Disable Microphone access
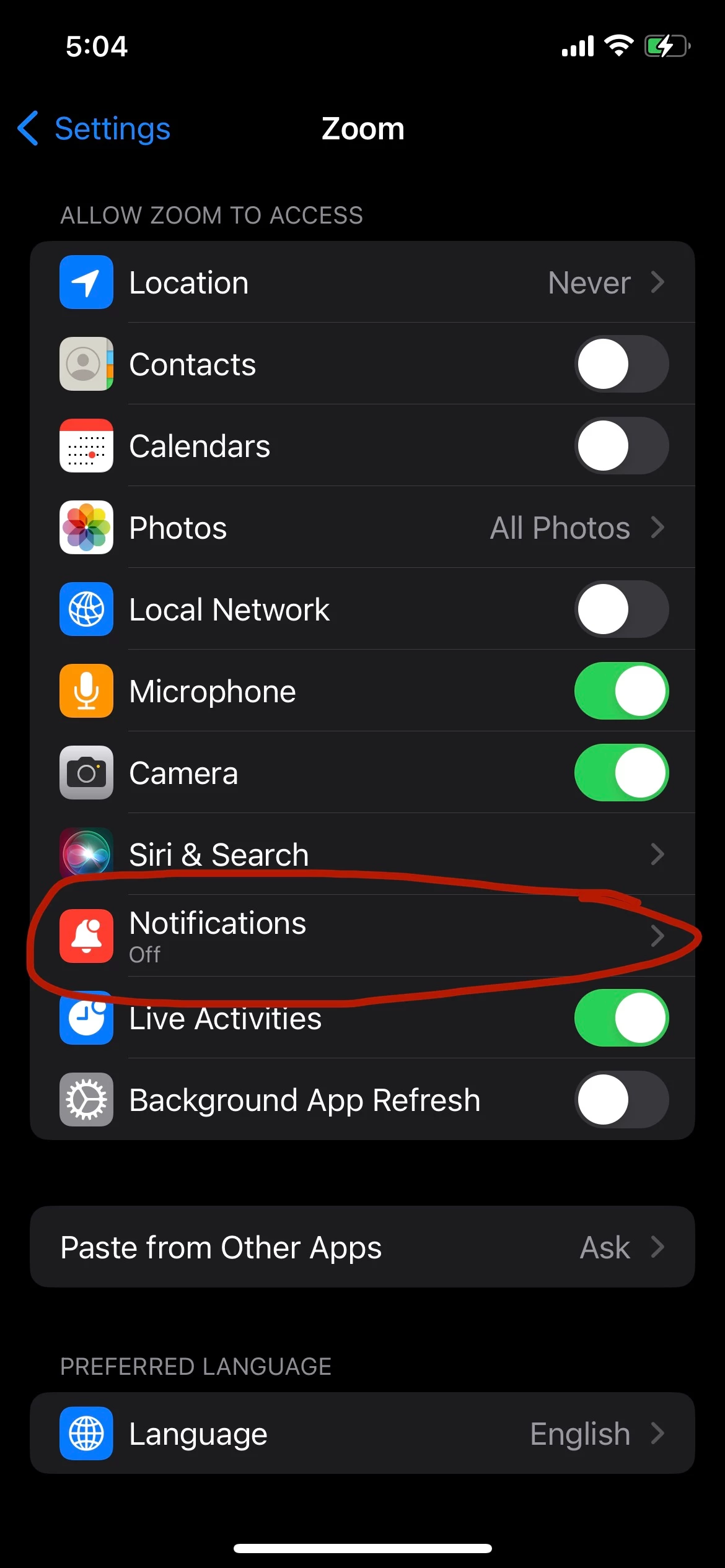This screenshot has height=1568, width=725. (621, 691)
